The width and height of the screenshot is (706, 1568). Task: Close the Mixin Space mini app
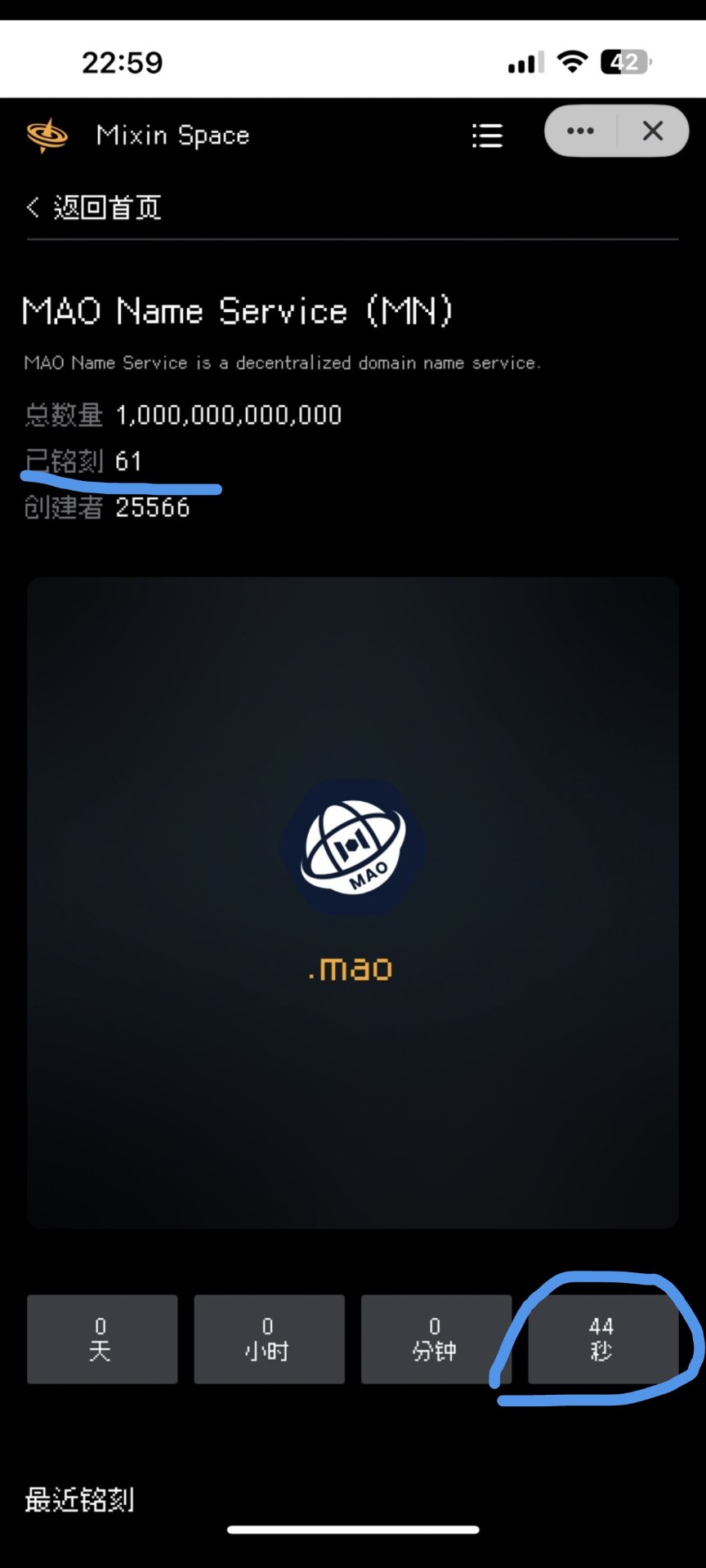(x=653, y=131)
